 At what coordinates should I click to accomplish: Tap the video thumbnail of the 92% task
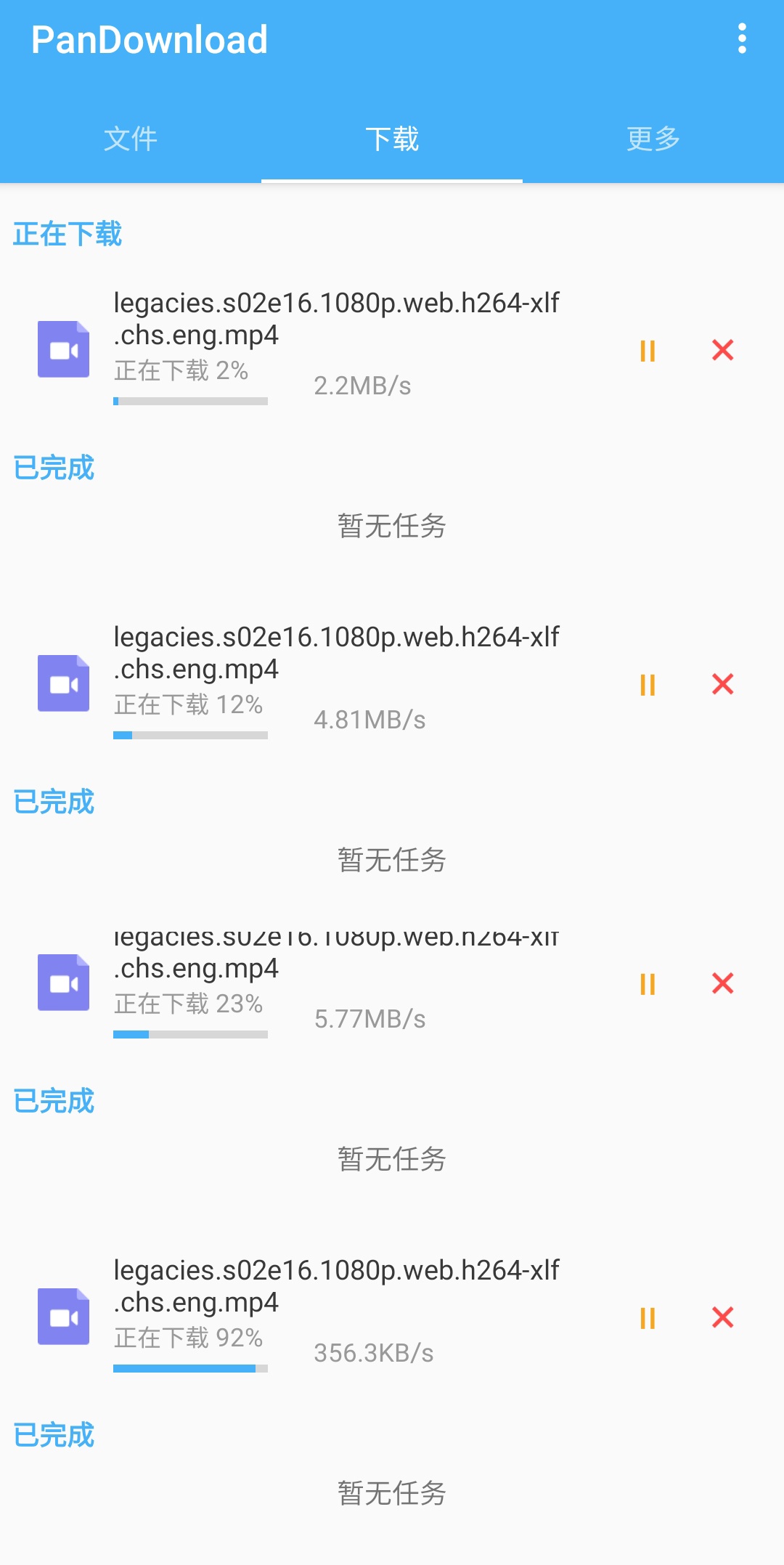[63, 1317]
